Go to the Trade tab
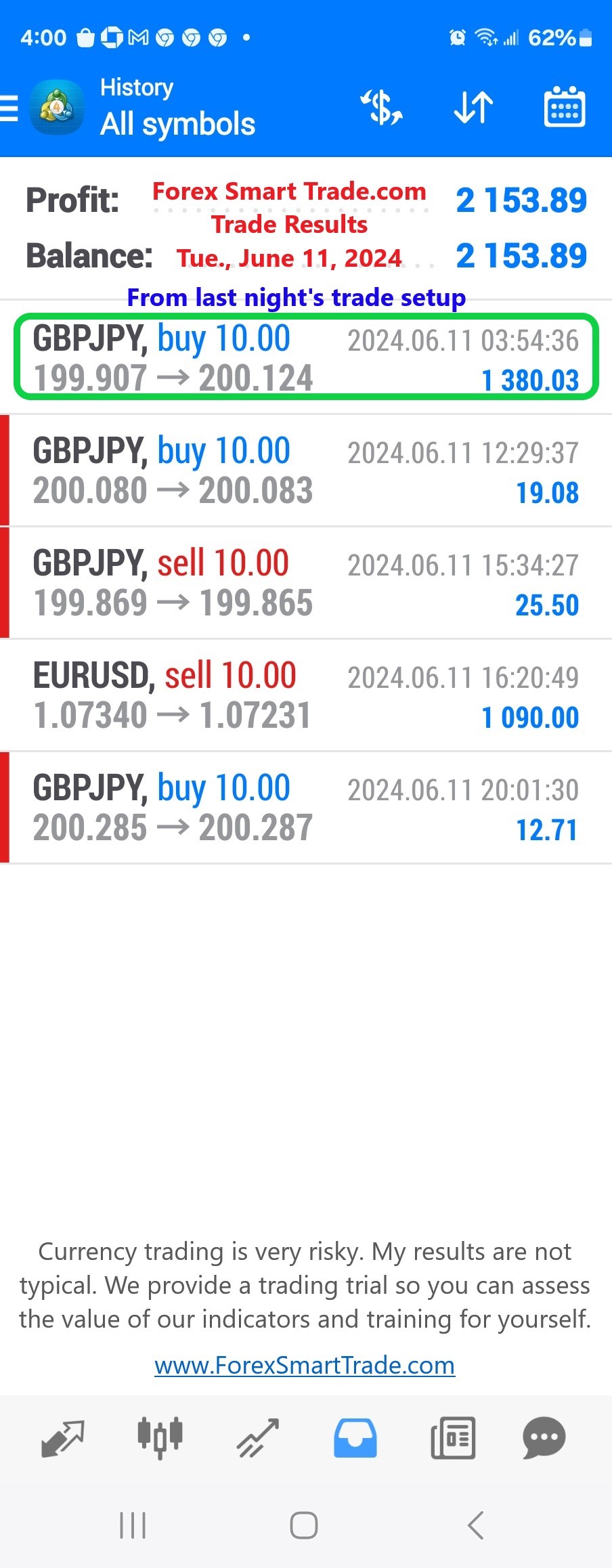Image resolution: width=612 pixels, height=1568 pixels. click(x=258, y=1438)
